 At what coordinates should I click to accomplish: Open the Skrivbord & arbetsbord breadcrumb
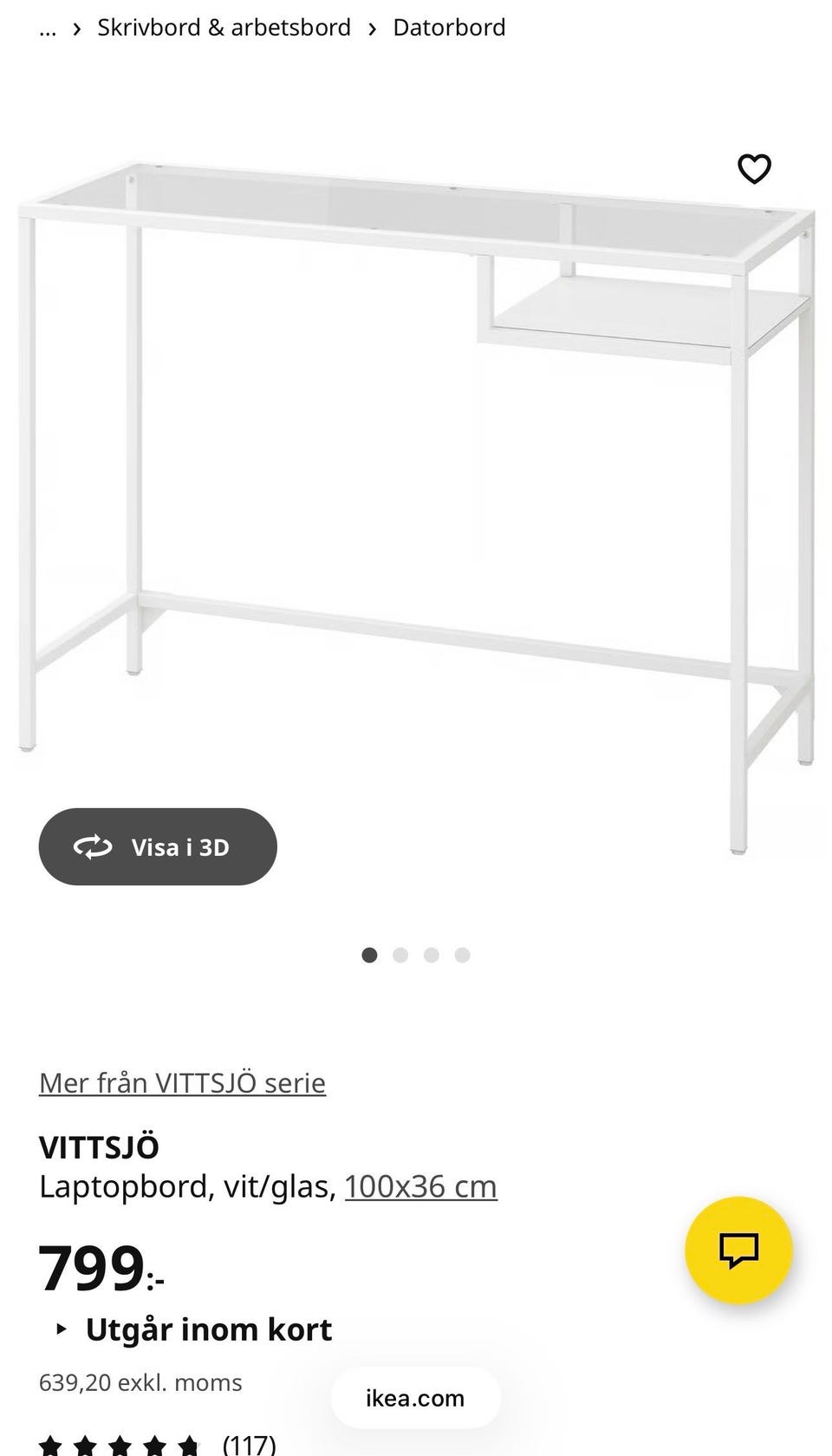[224, 28]
